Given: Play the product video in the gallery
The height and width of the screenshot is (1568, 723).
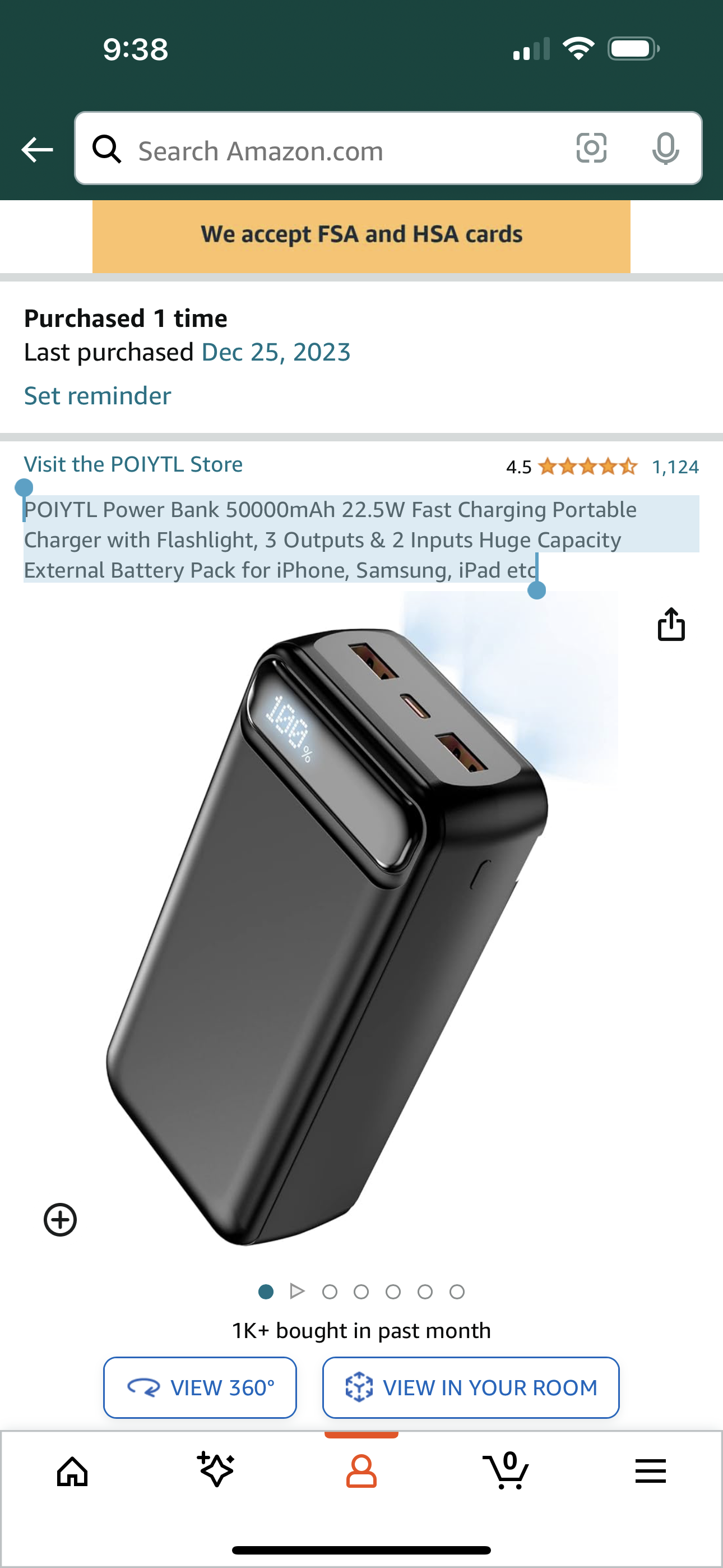Looking at the screenshot, I should coord(297,1291).
